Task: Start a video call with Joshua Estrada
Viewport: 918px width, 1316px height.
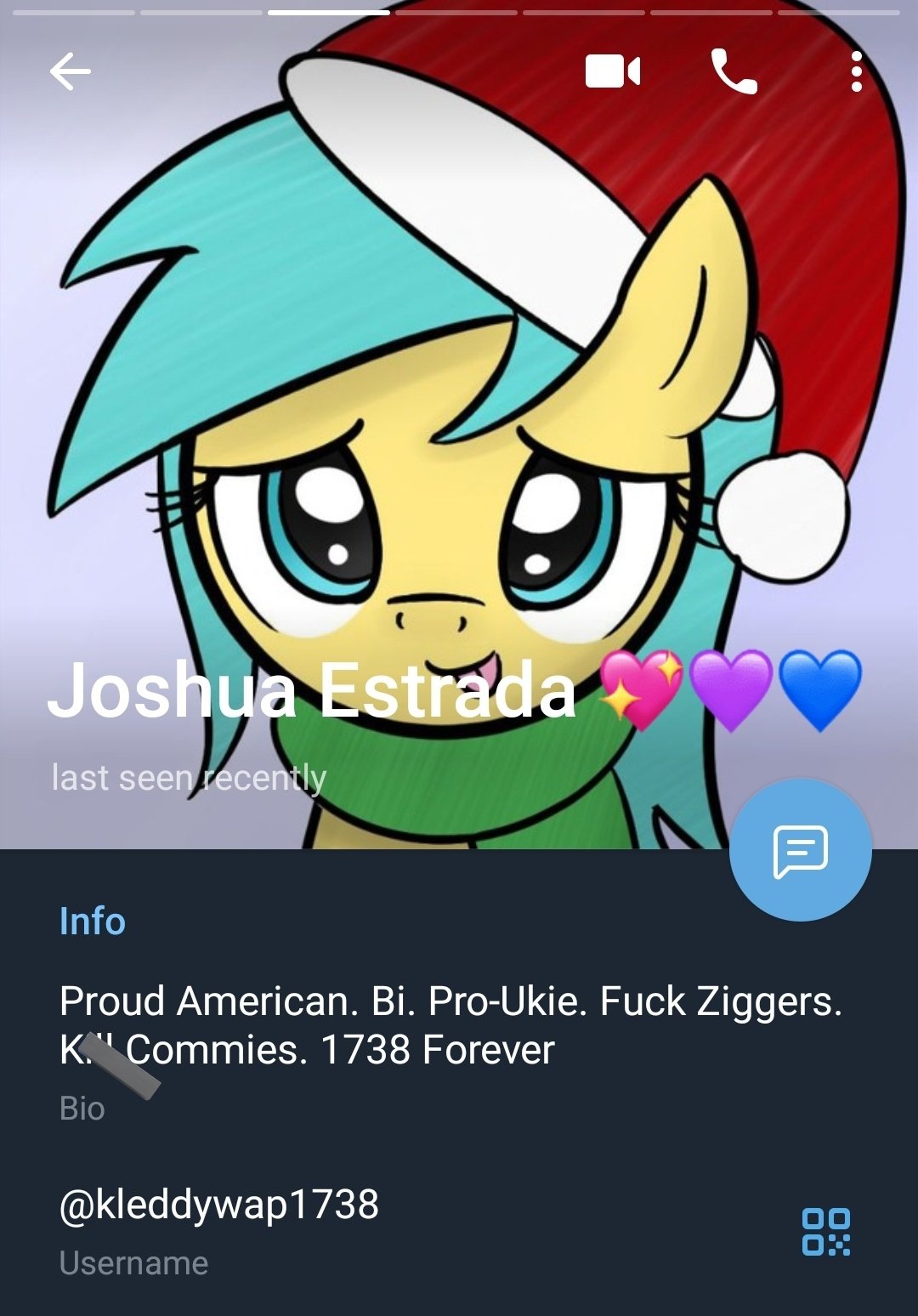Action: tap(612, 71)
